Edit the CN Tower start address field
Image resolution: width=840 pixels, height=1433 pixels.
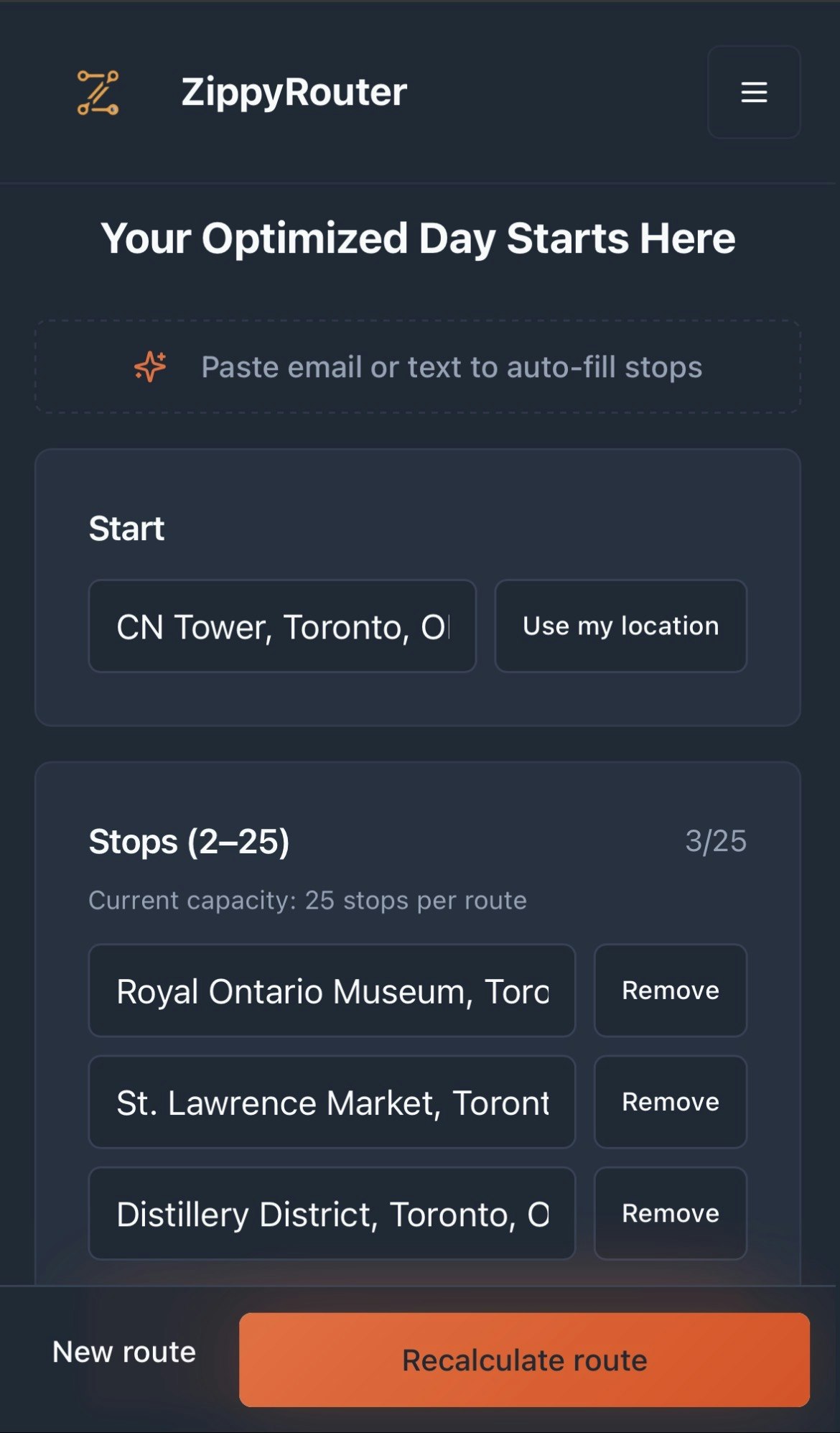[281, 626]
